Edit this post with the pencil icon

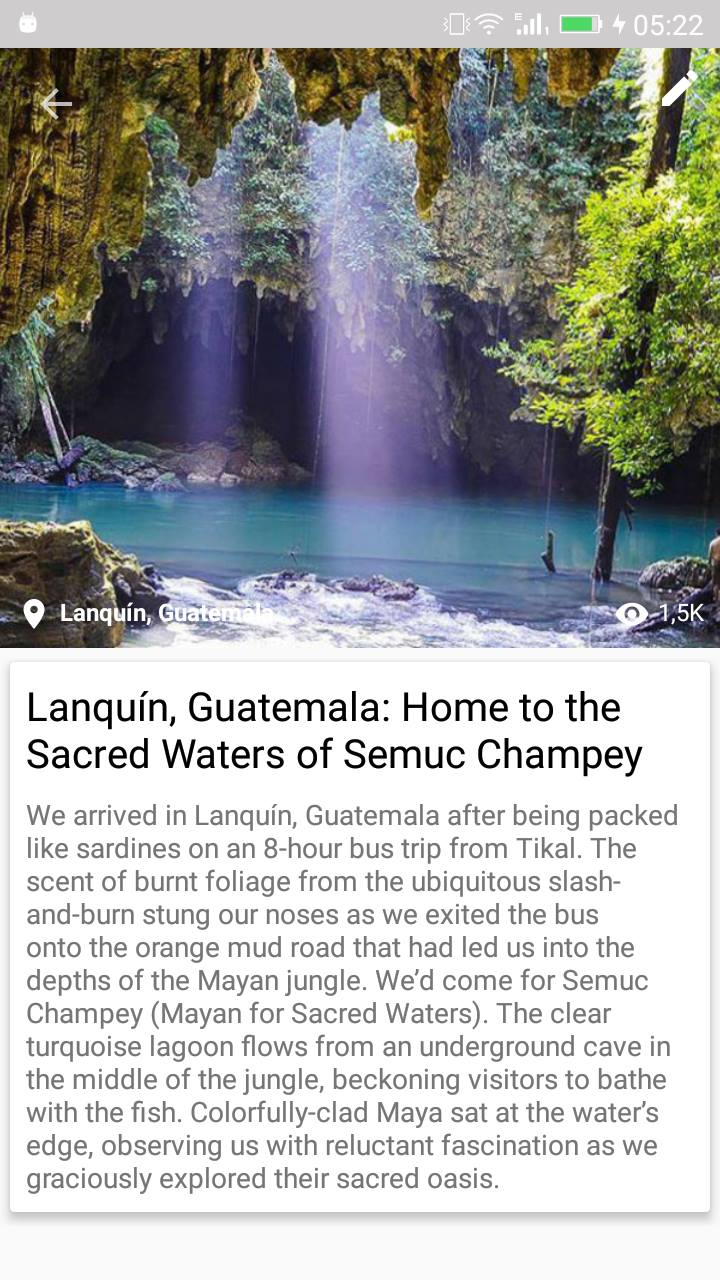(x=678, y=89)
